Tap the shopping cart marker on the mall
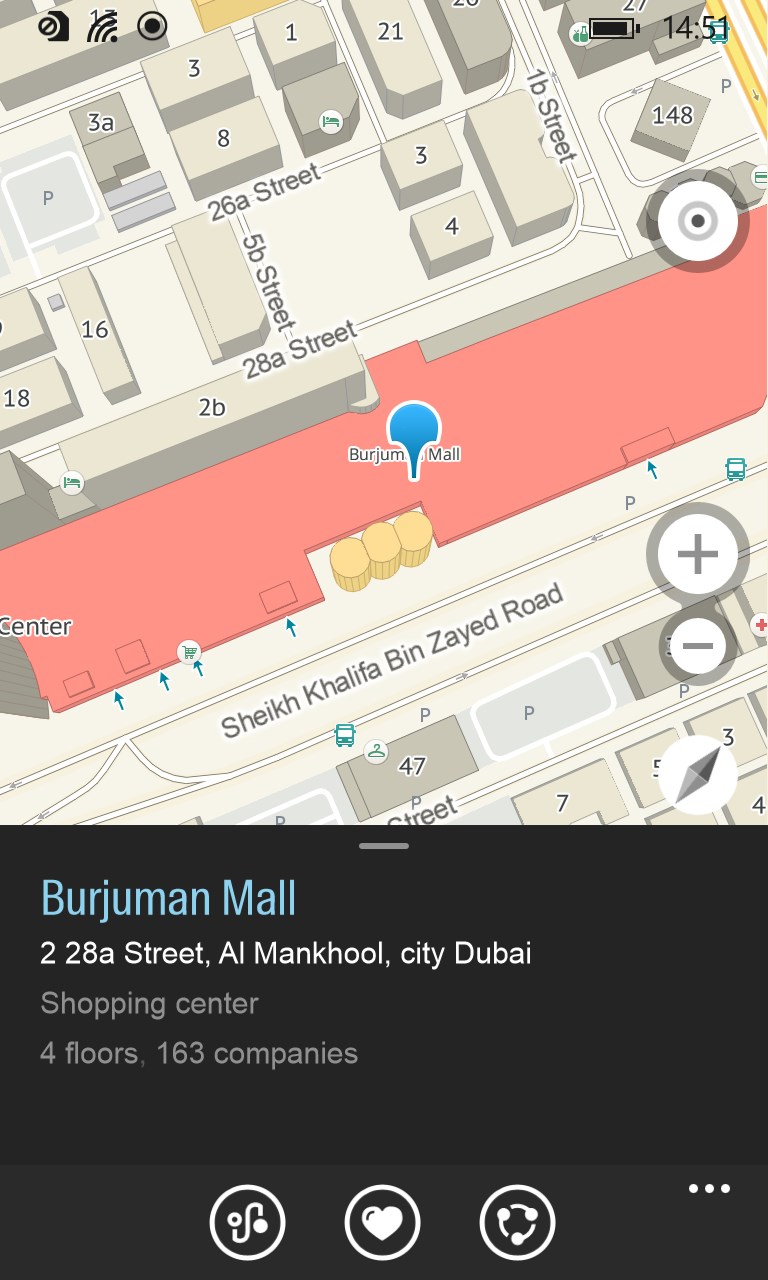Image resolution: width=768 pixels, height=1280 pixels. [x=189, y=652]
